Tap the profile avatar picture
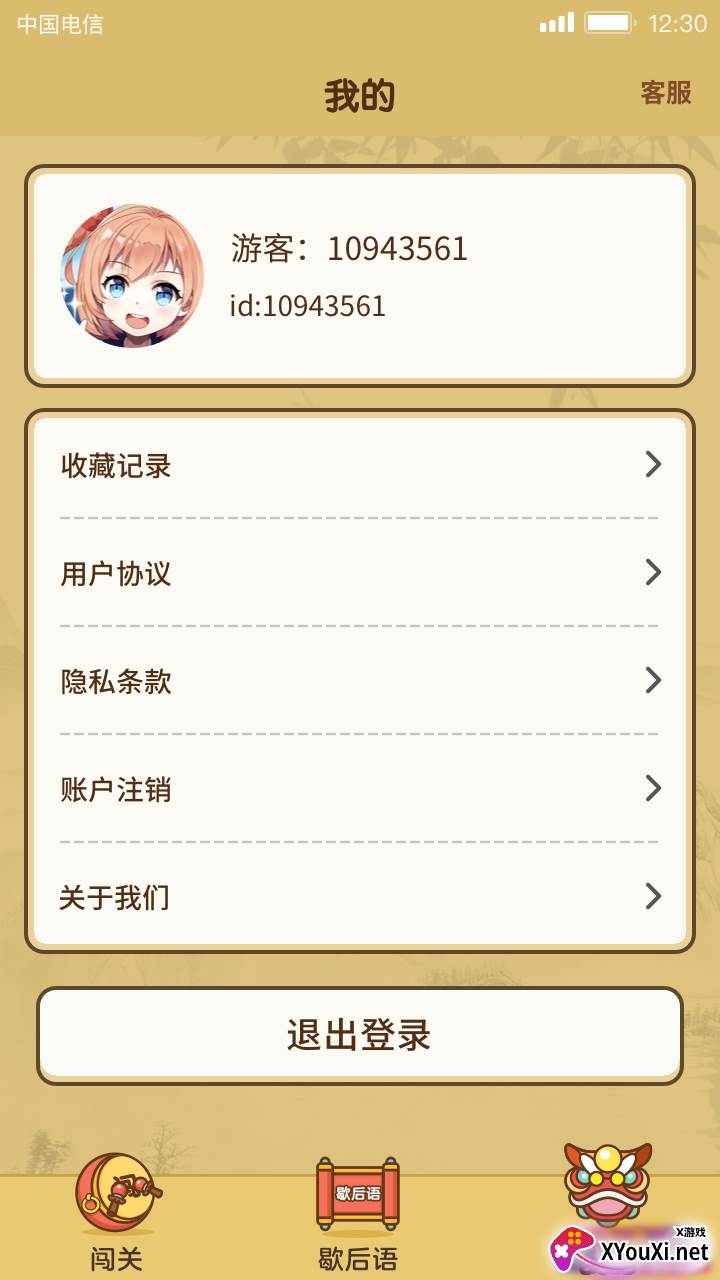 (x=132, y=276)
